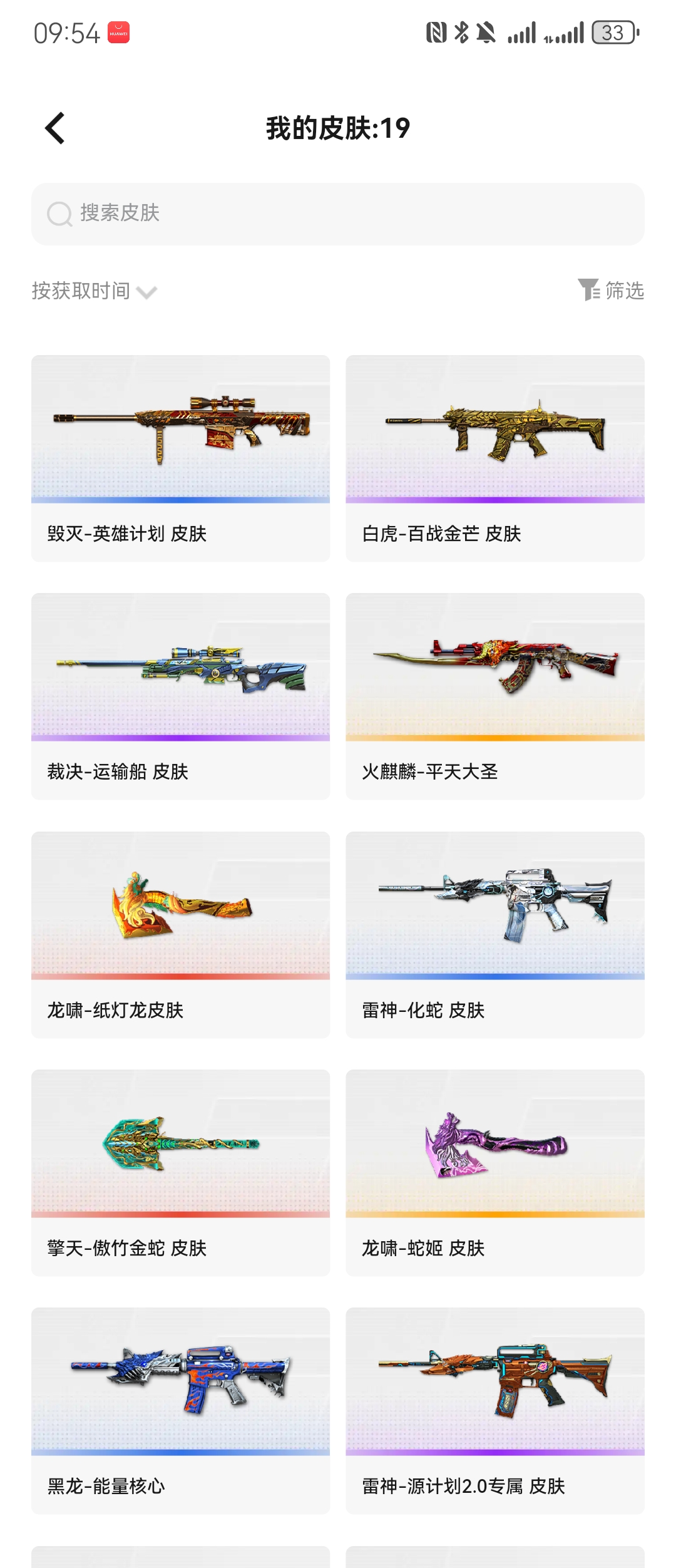This screenshot has height=1568, width=676.
Task: Tap the 龙啸-纸灯龙皮肤 card
Action: click(180, 934)
